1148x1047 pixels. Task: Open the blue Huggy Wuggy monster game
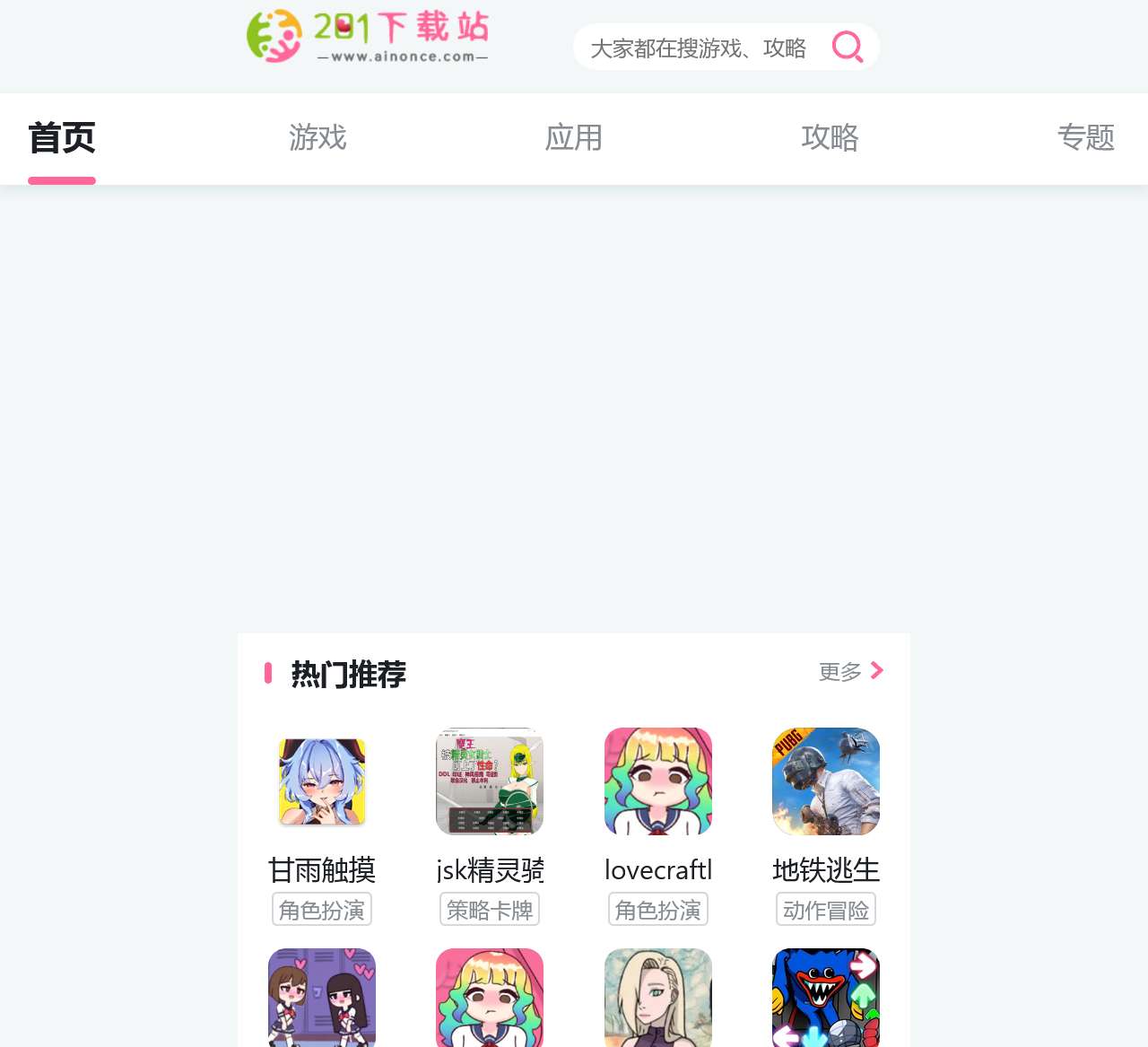point(826,998)
